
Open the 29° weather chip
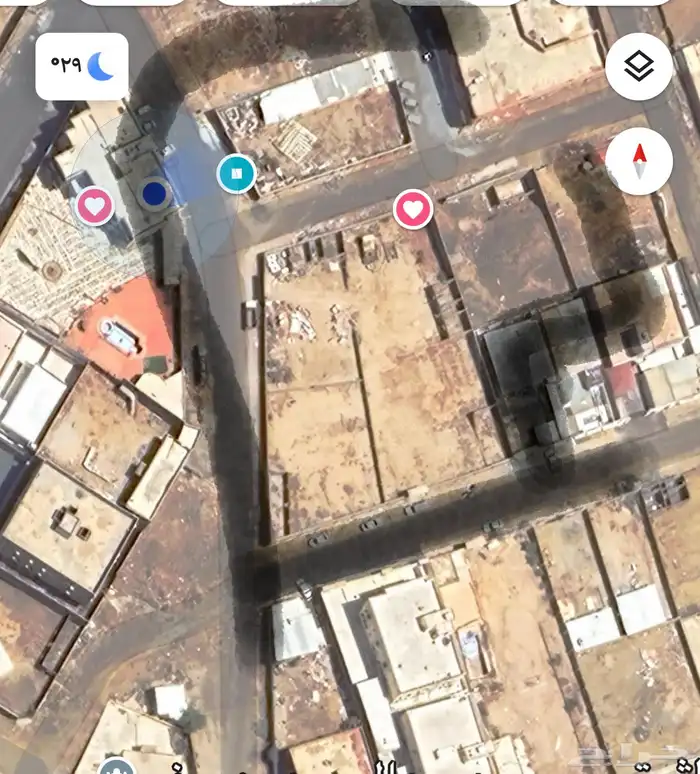click(x=82, y=66)
